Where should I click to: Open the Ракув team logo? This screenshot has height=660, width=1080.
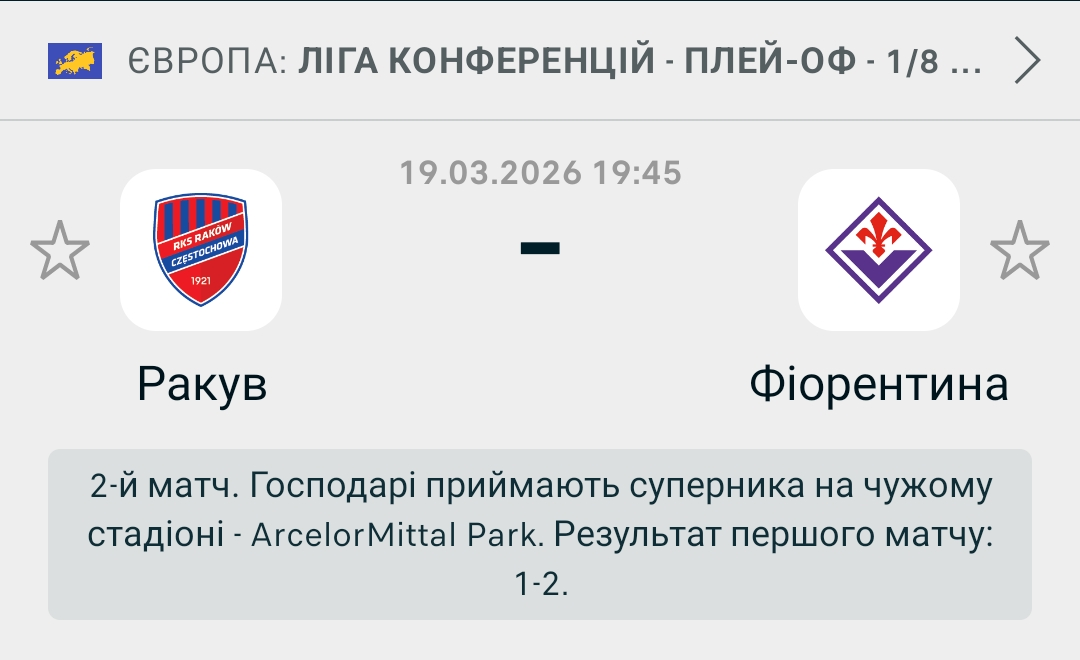[201, 250]
